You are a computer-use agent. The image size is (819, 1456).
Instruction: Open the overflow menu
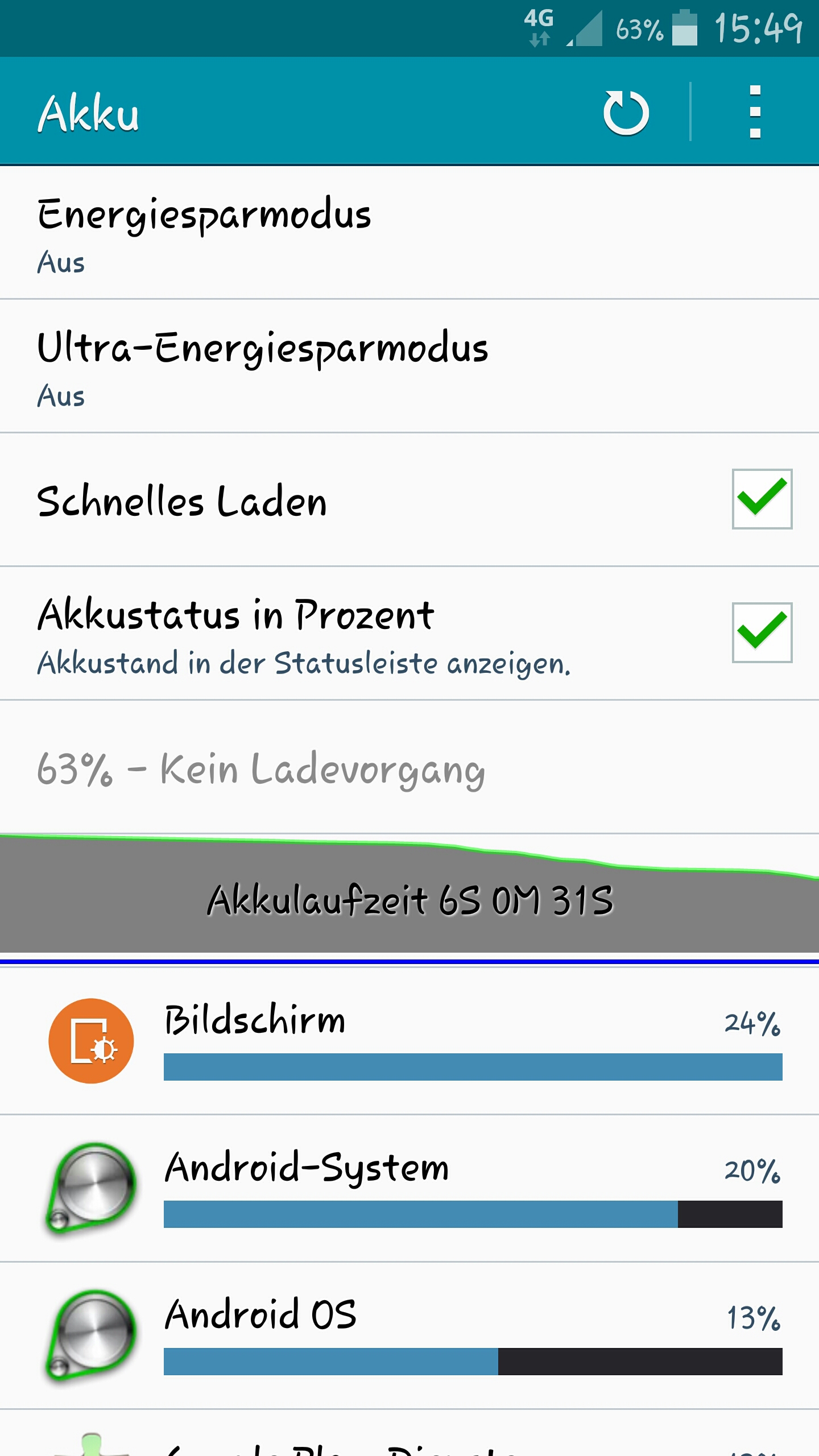755,112
